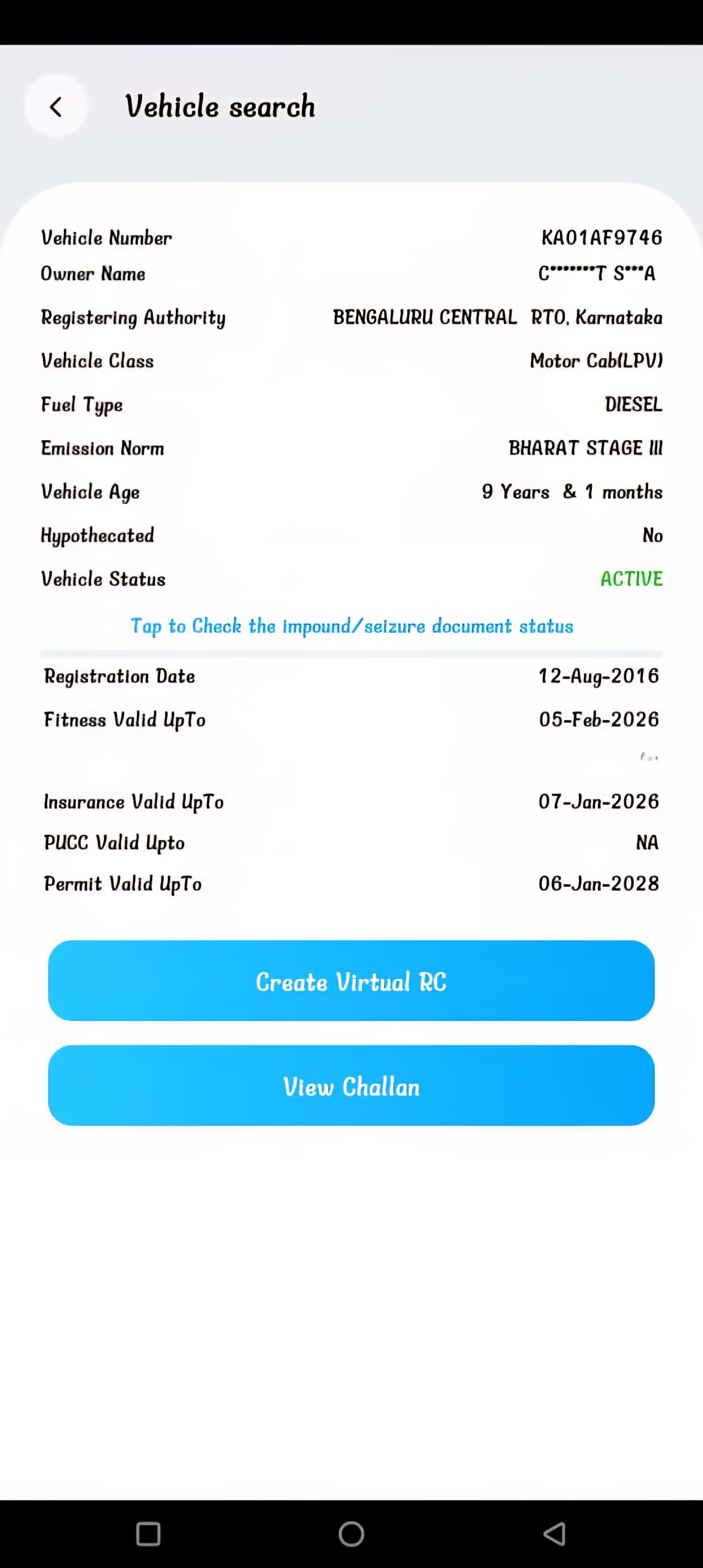Go back from Vehicle search
Screen dimensions: 703x1568
coord(56,107)
